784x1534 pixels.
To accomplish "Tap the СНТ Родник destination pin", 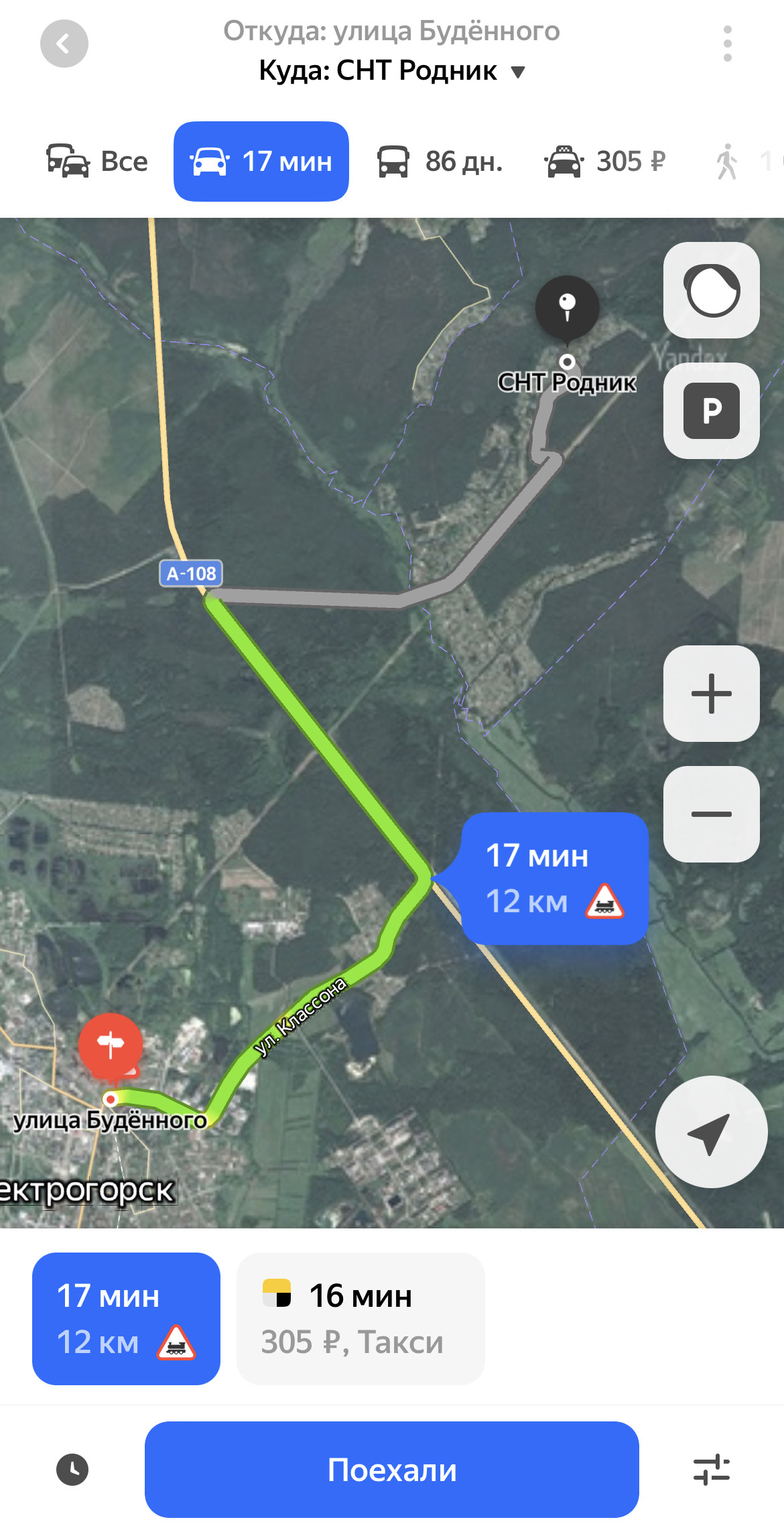I will coord(567,308).
